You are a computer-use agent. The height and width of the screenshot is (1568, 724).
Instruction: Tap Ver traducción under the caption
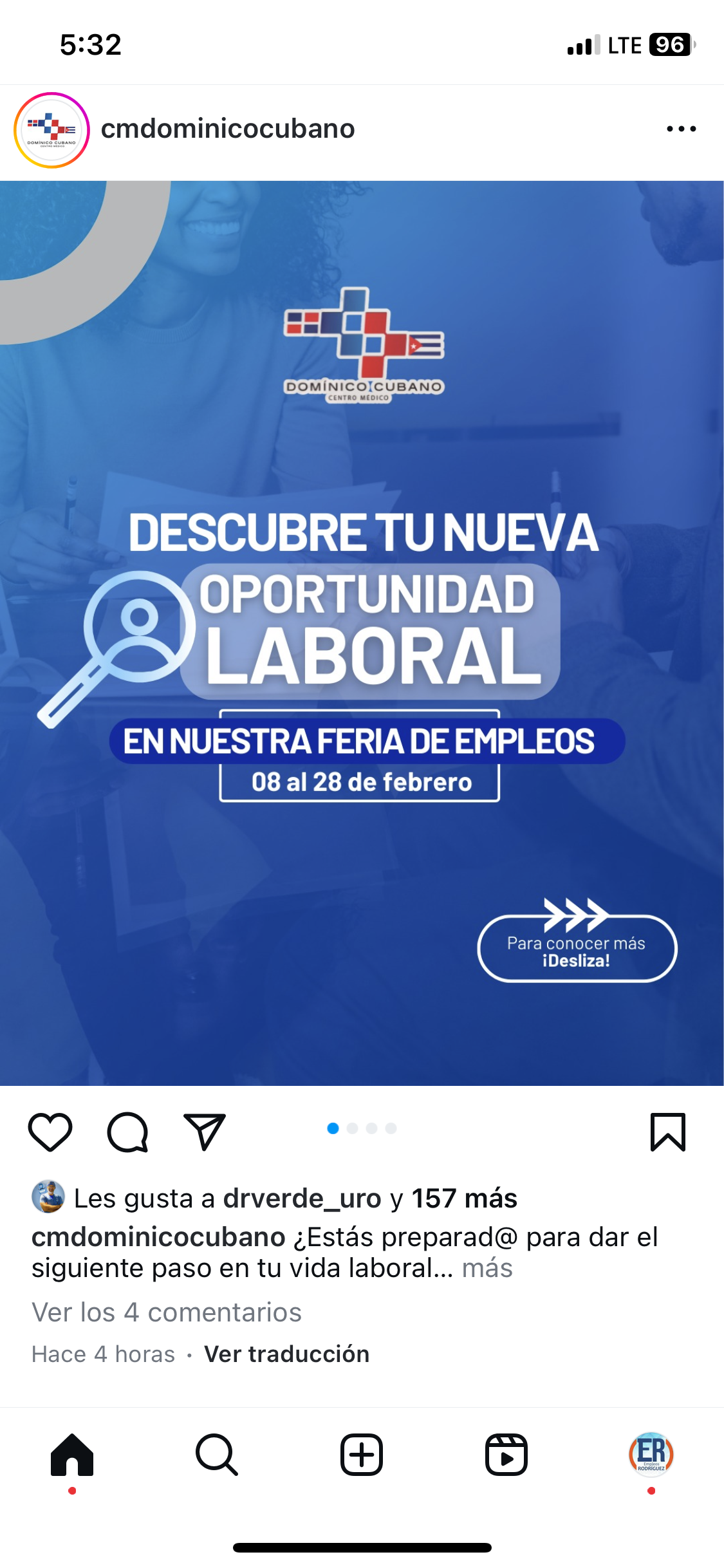click(x=286, y=1354)
